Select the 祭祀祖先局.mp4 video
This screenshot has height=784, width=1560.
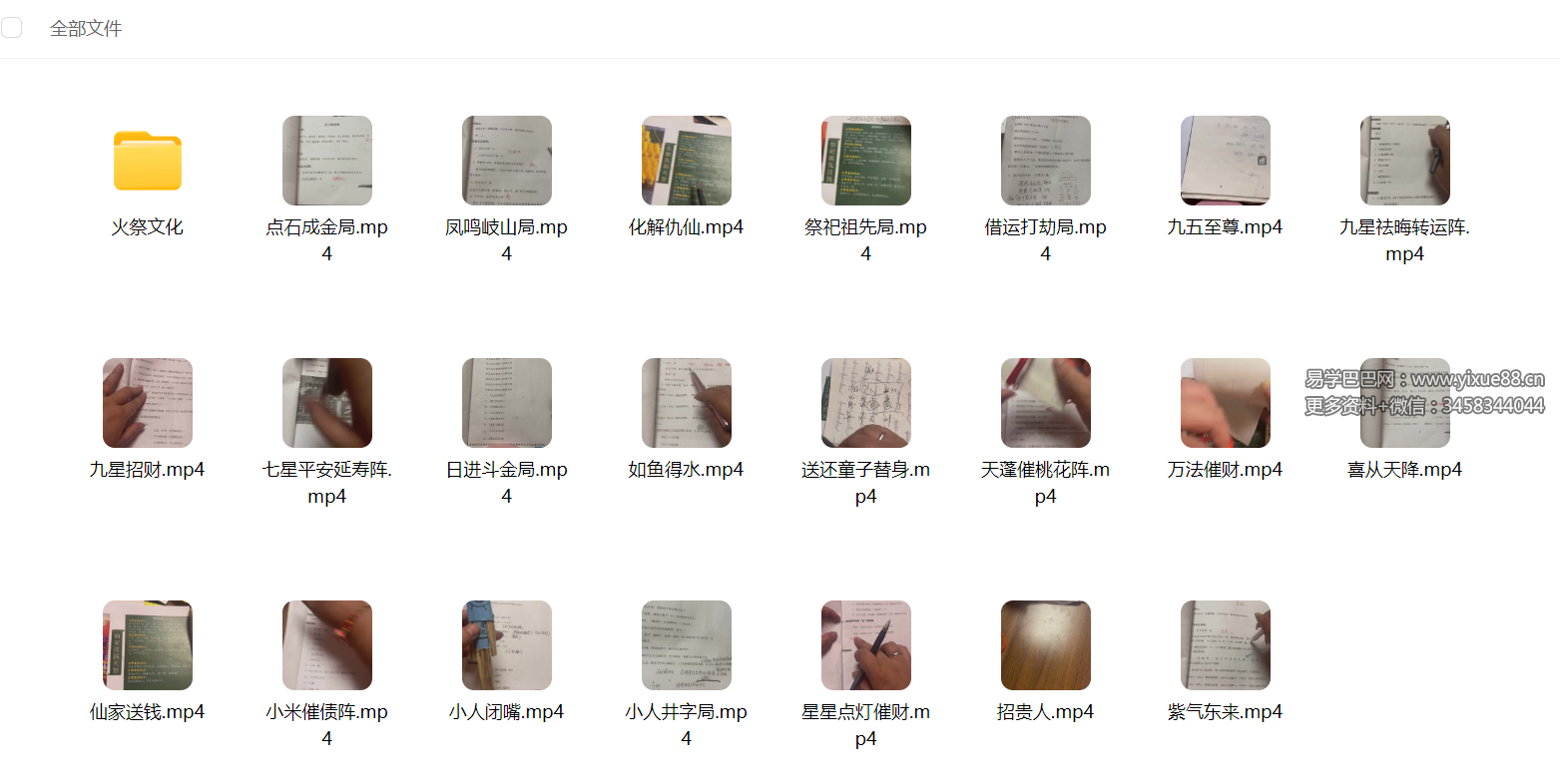click(865, 161)
